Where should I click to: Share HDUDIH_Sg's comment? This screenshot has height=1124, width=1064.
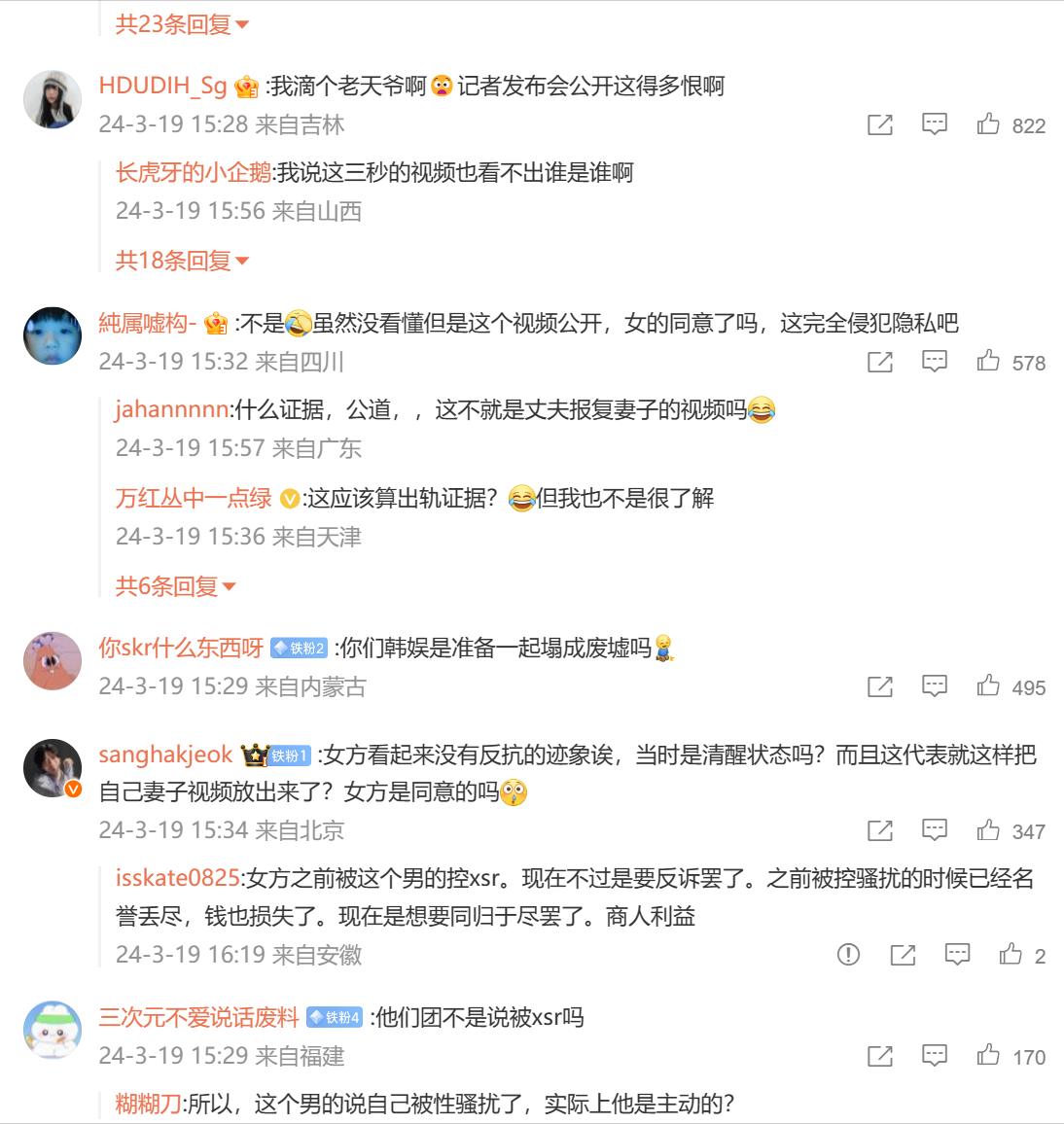(879, 124)
